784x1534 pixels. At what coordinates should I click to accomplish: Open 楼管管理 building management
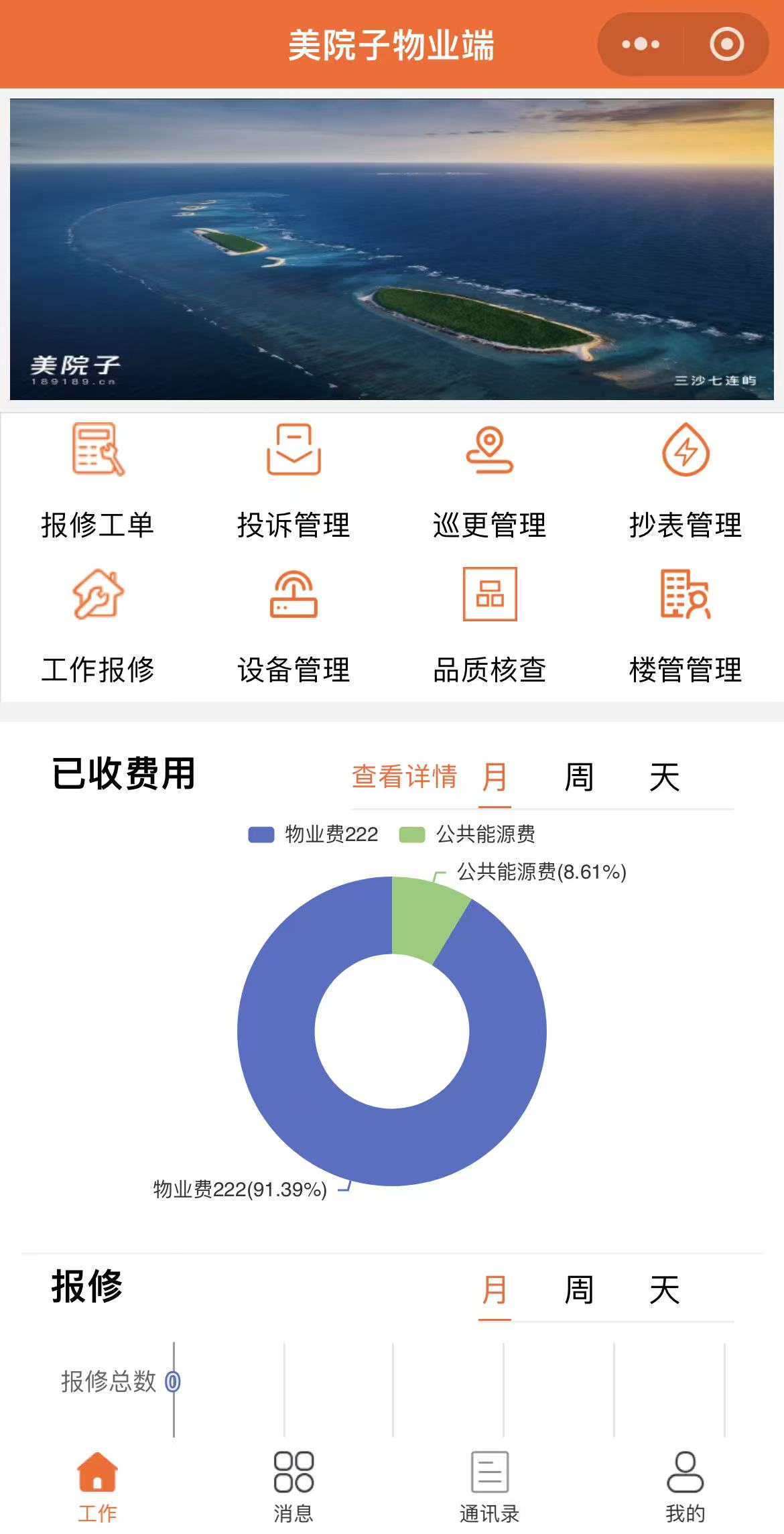point(685,626)
